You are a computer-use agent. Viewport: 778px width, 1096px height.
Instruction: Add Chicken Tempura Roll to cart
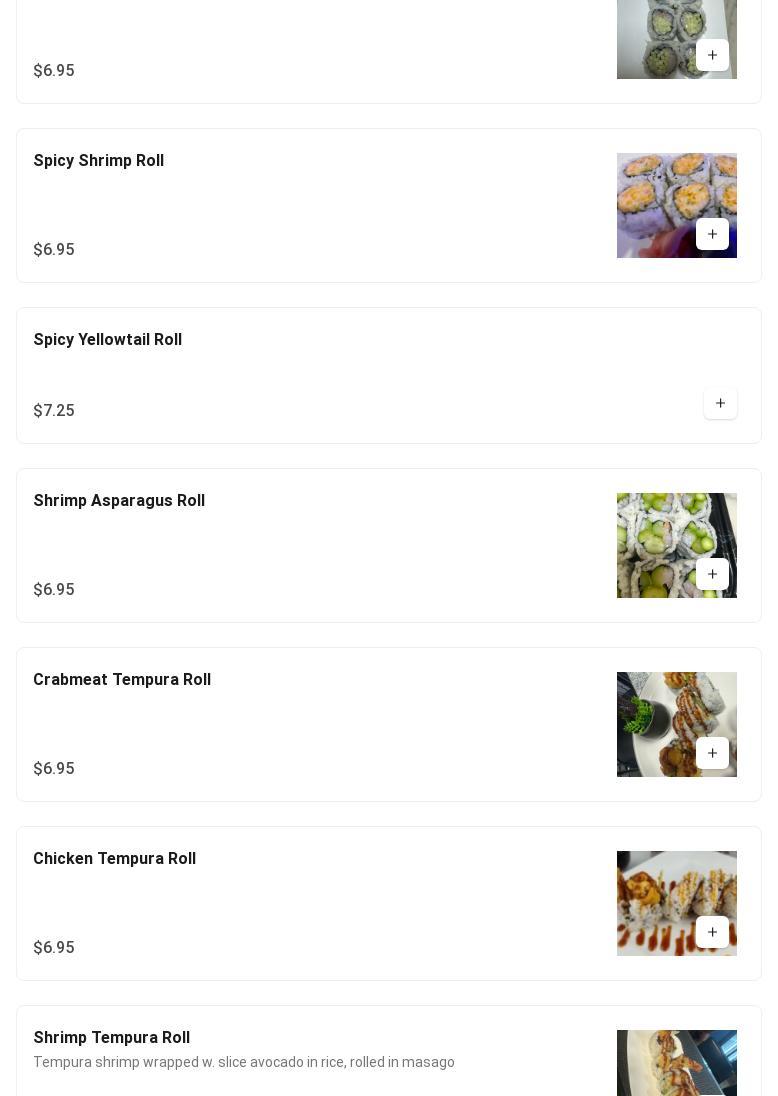click(712, 932)
